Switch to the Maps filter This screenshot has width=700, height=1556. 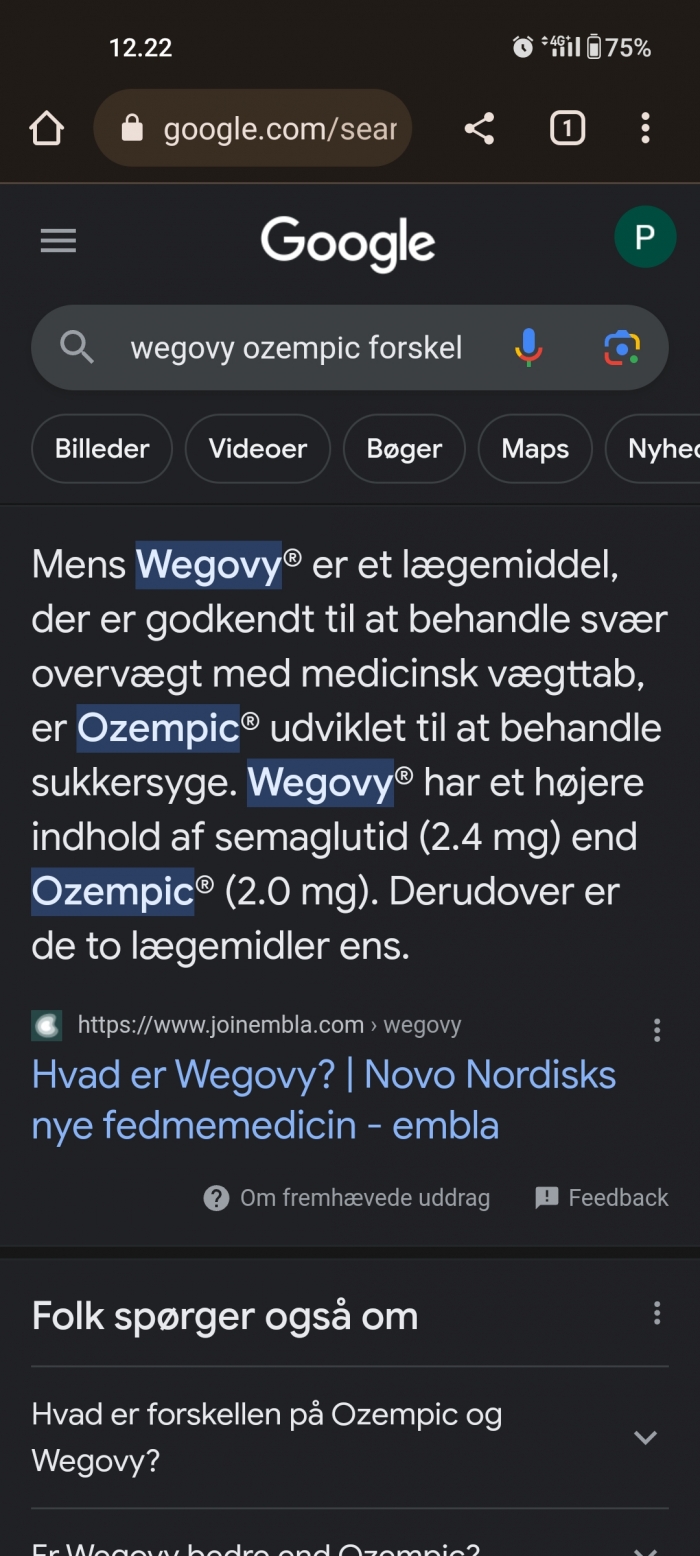click(535, 449)
